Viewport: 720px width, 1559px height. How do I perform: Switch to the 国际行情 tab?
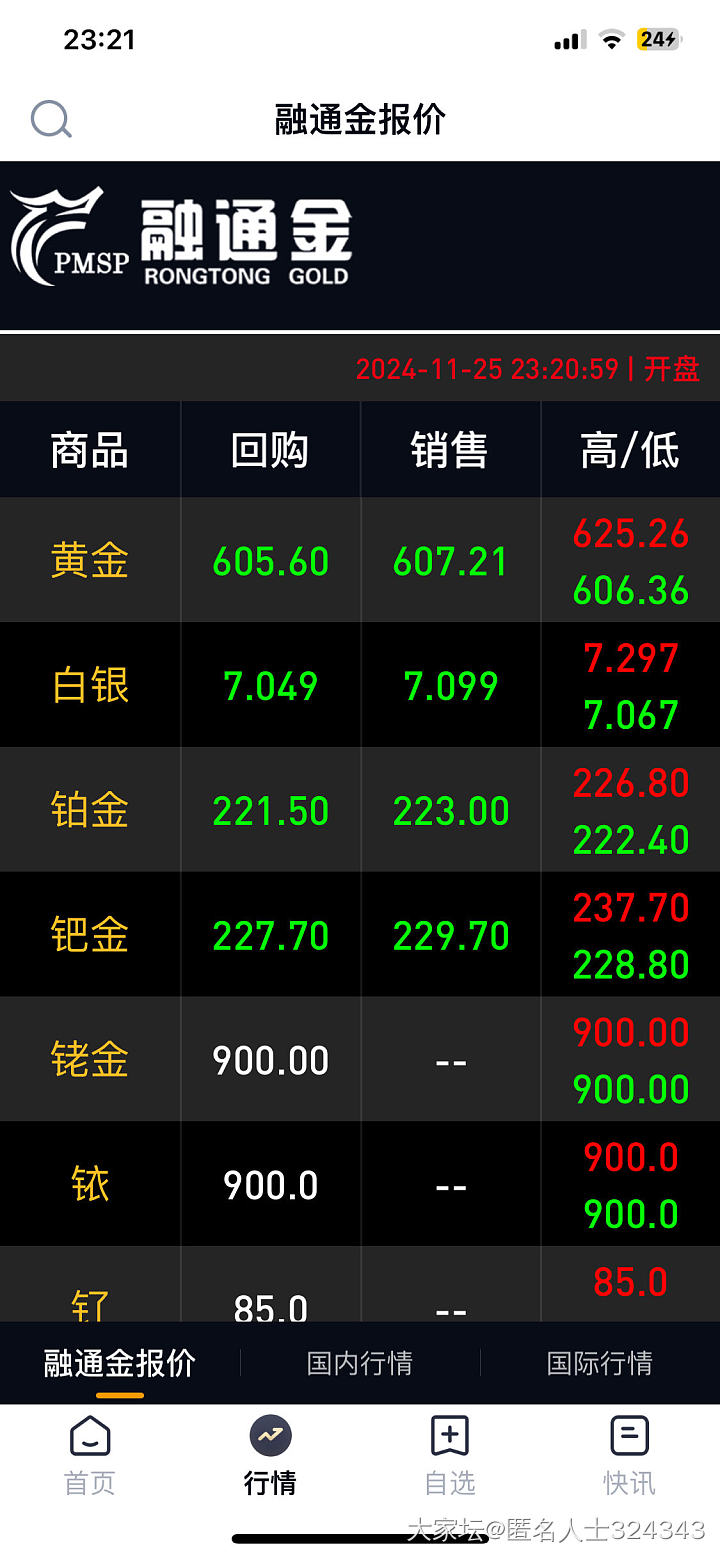[599, 1363]
